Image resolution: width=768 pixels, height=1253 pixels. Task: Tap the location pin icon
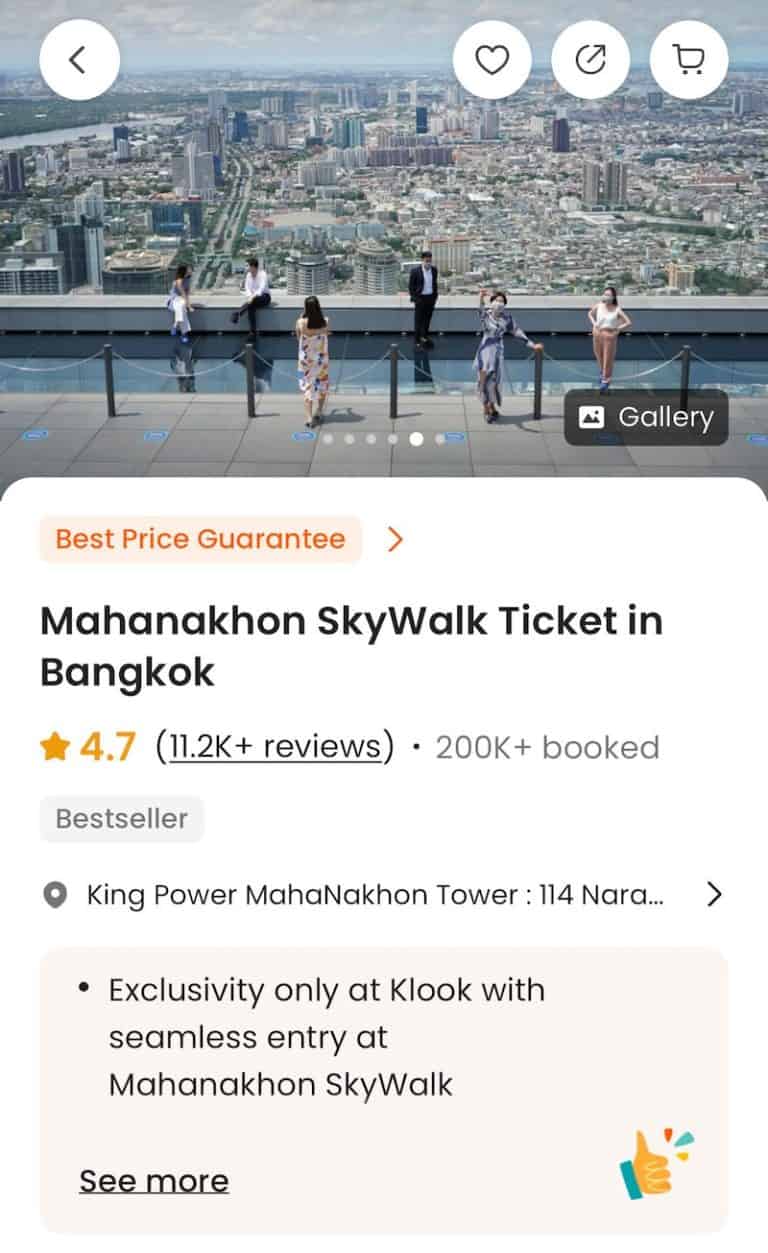(x=54, y=893)
